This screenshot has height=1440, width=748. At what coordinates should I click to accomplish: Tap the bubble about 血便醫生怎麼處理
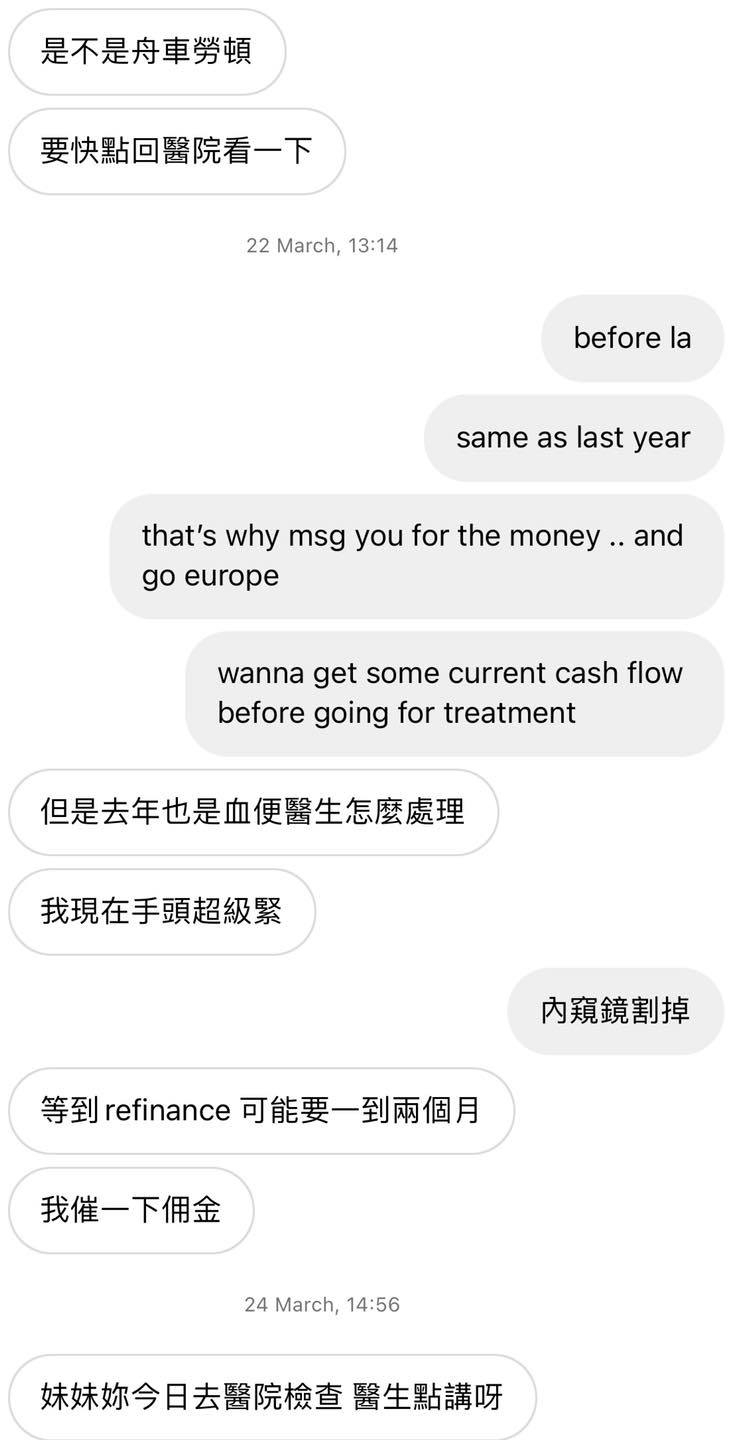tap(252, 812)
